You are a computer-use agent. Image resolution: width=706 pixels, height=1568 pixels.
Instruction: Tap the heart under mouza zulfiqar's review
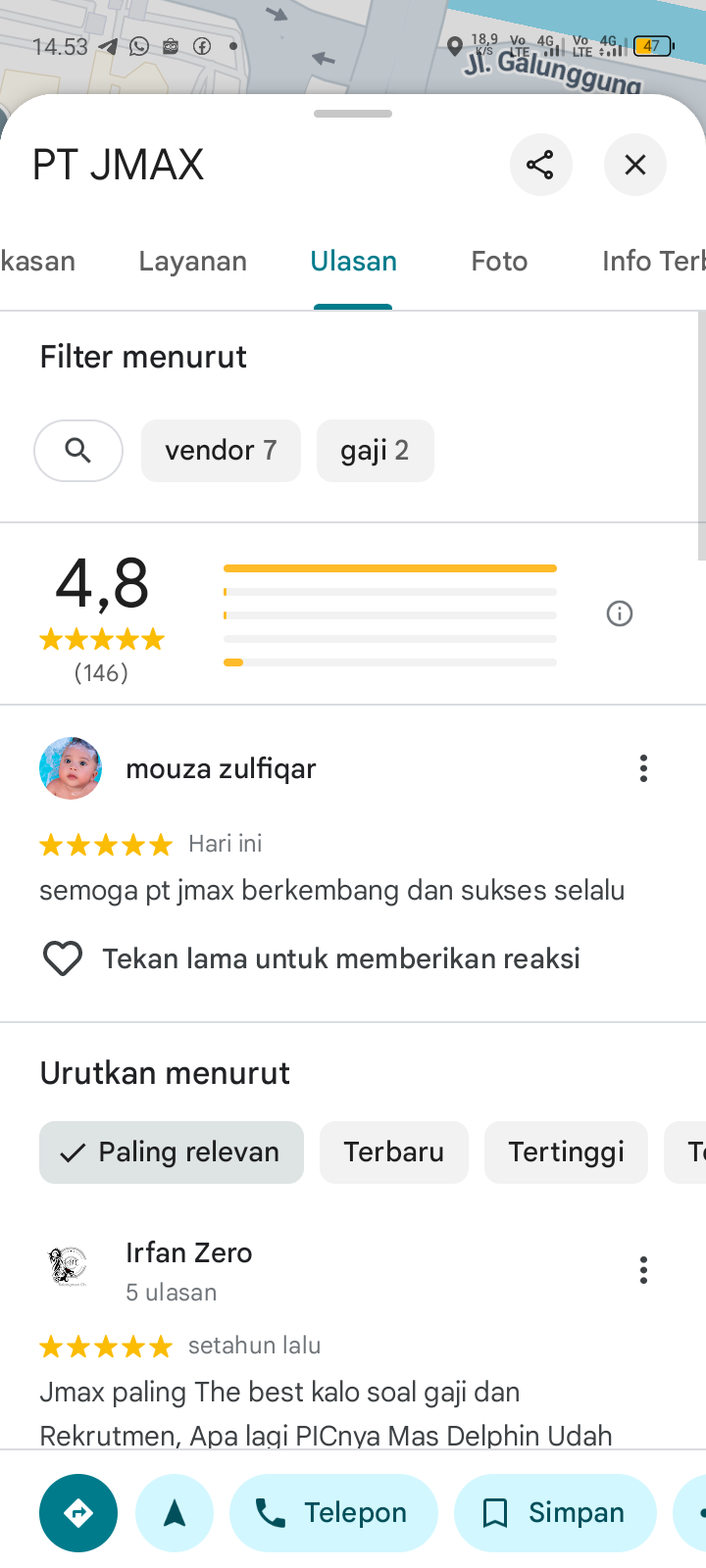63,958
